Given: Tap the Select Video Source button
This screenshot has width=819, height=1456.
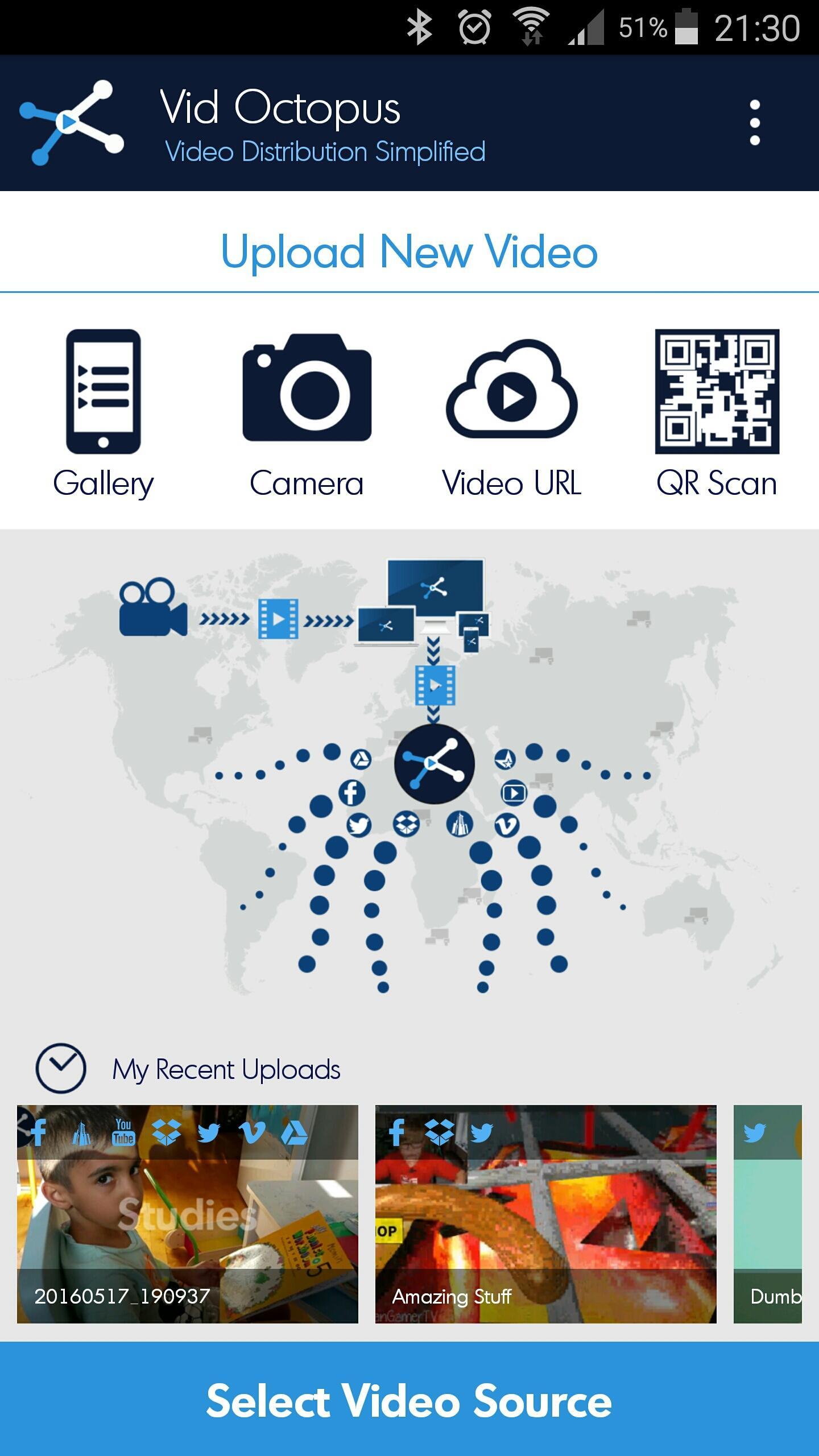Looking at the screenshot, I should (409, 1400).
